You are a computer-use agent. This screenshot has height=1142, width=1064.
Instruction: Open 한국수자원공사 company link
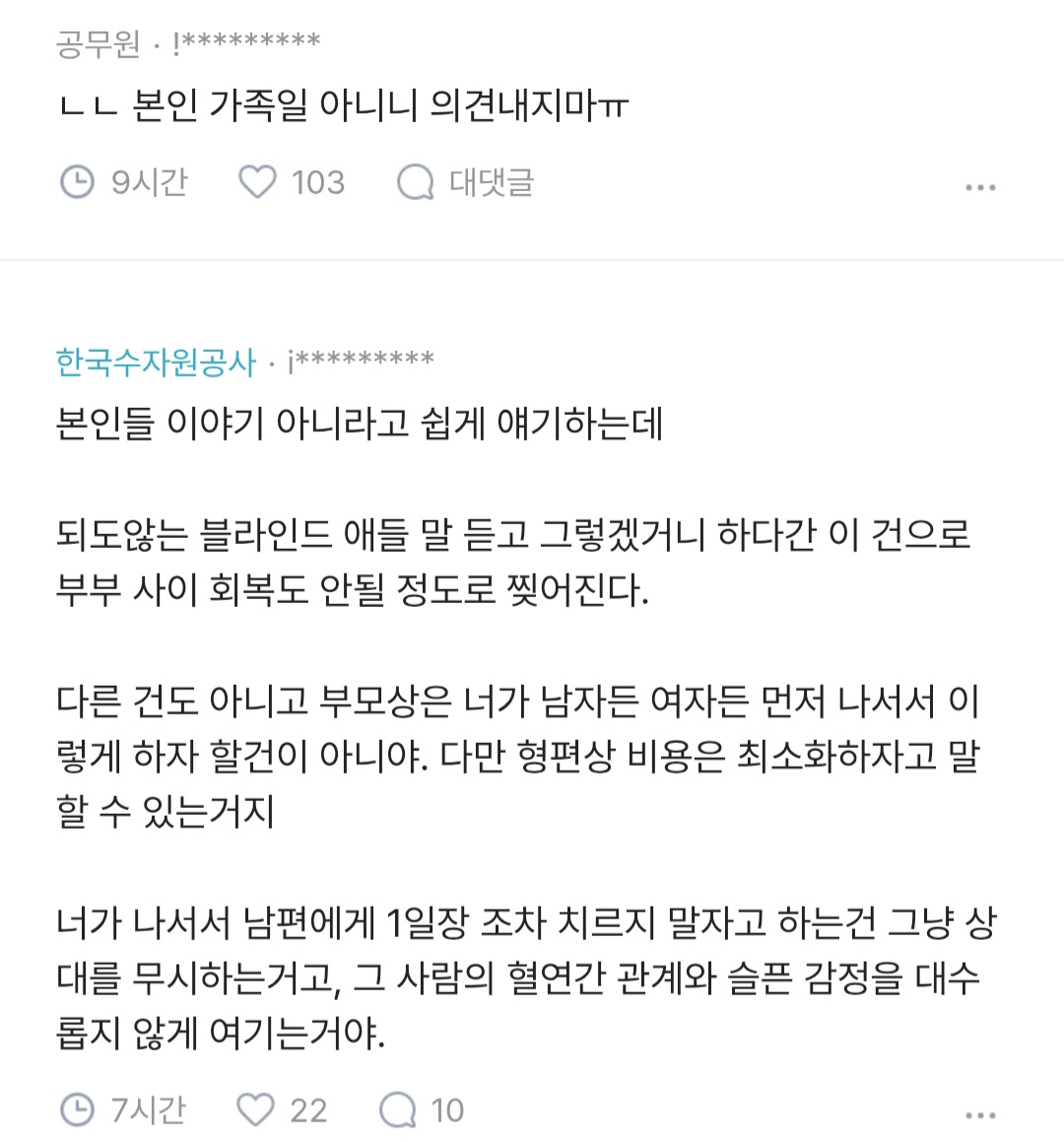pyautogui.click(x=156, y=362)
